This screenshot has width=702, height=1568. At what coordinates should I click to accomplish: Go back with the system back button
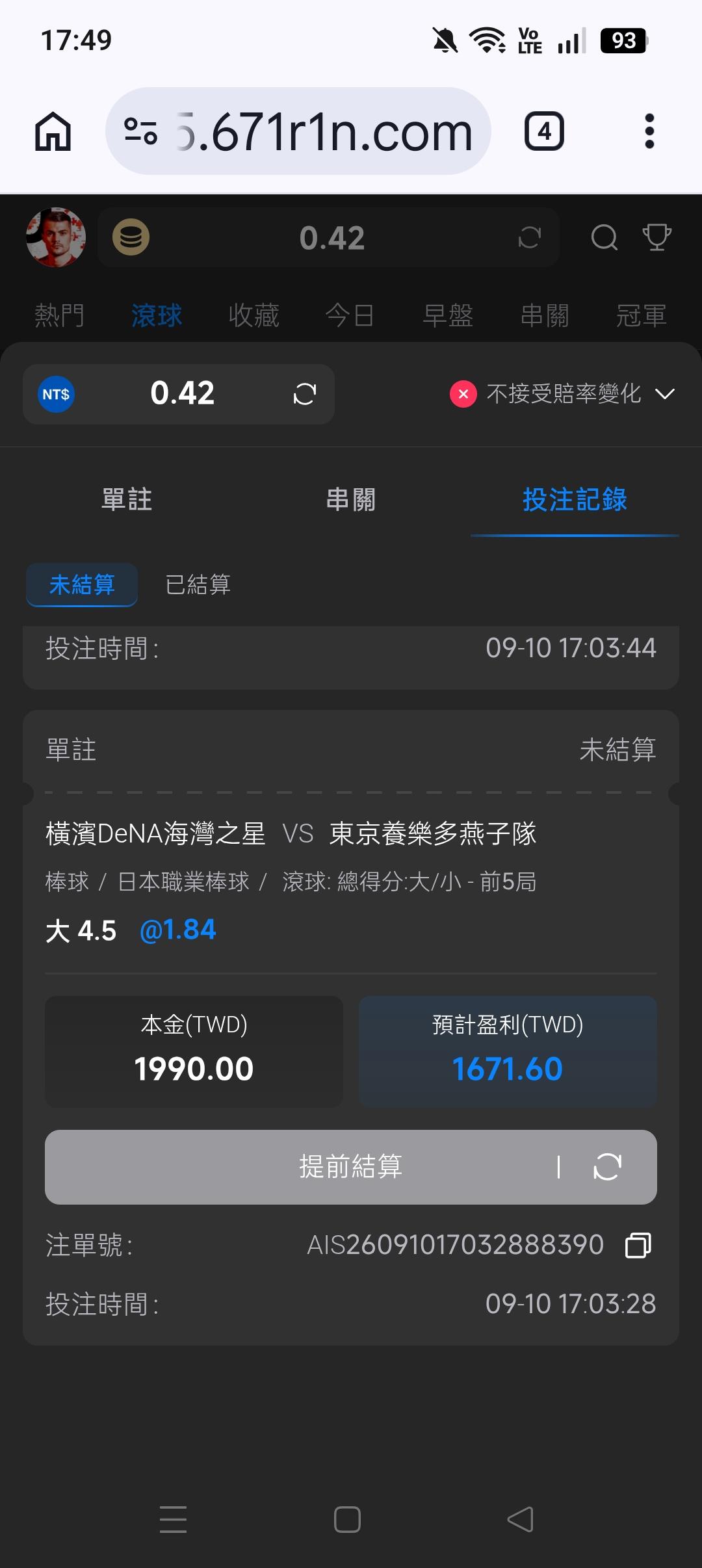pos(520,1519)
